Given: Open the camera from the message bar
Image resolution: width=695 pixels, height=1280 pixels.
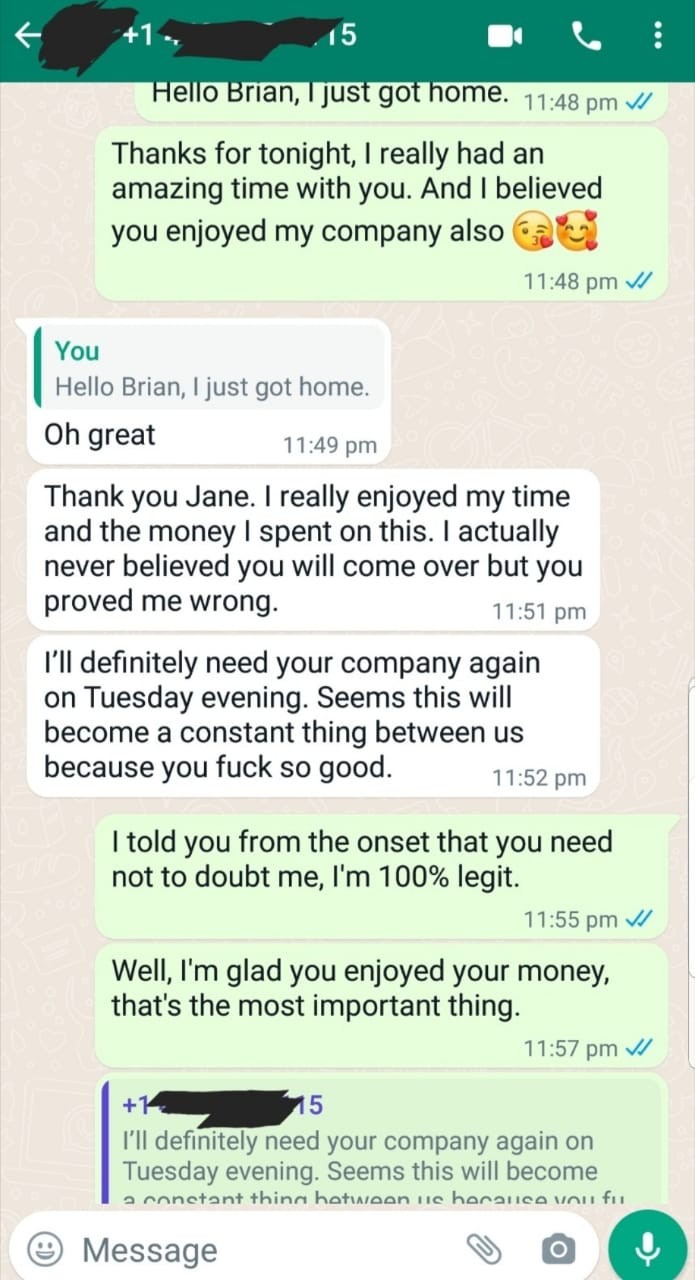Looking at the screenshot, I should click(x=558, y=1248).
